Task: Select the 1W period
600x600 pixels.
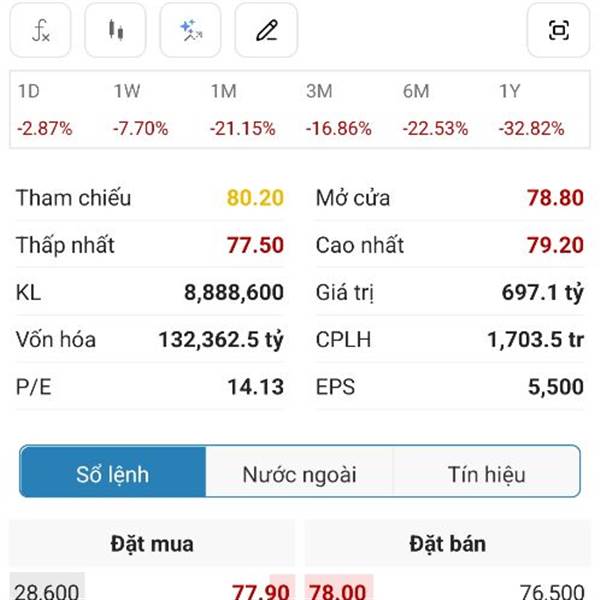Action: [140, 110]
